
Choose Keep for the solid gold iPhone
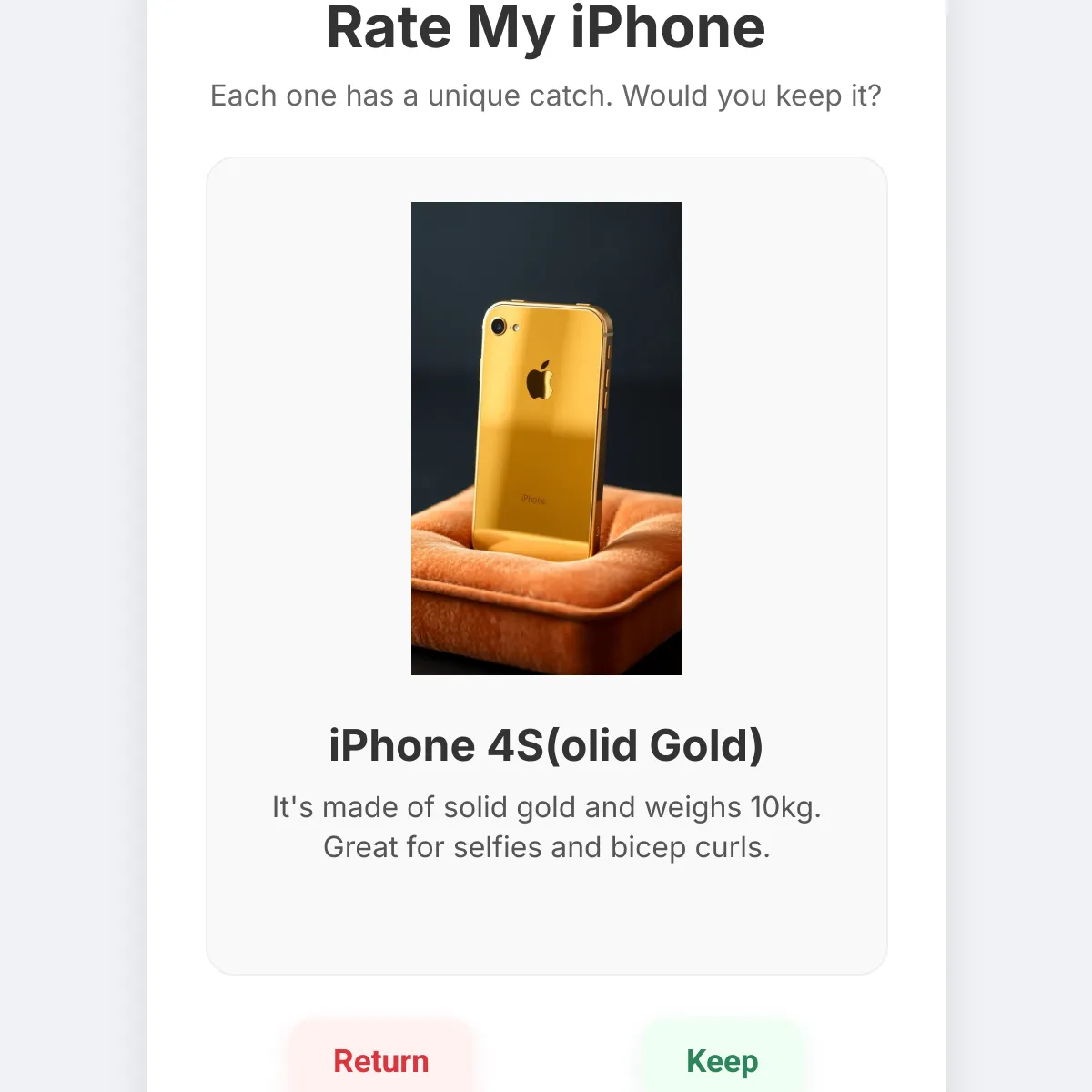[x=722, y=1061]
